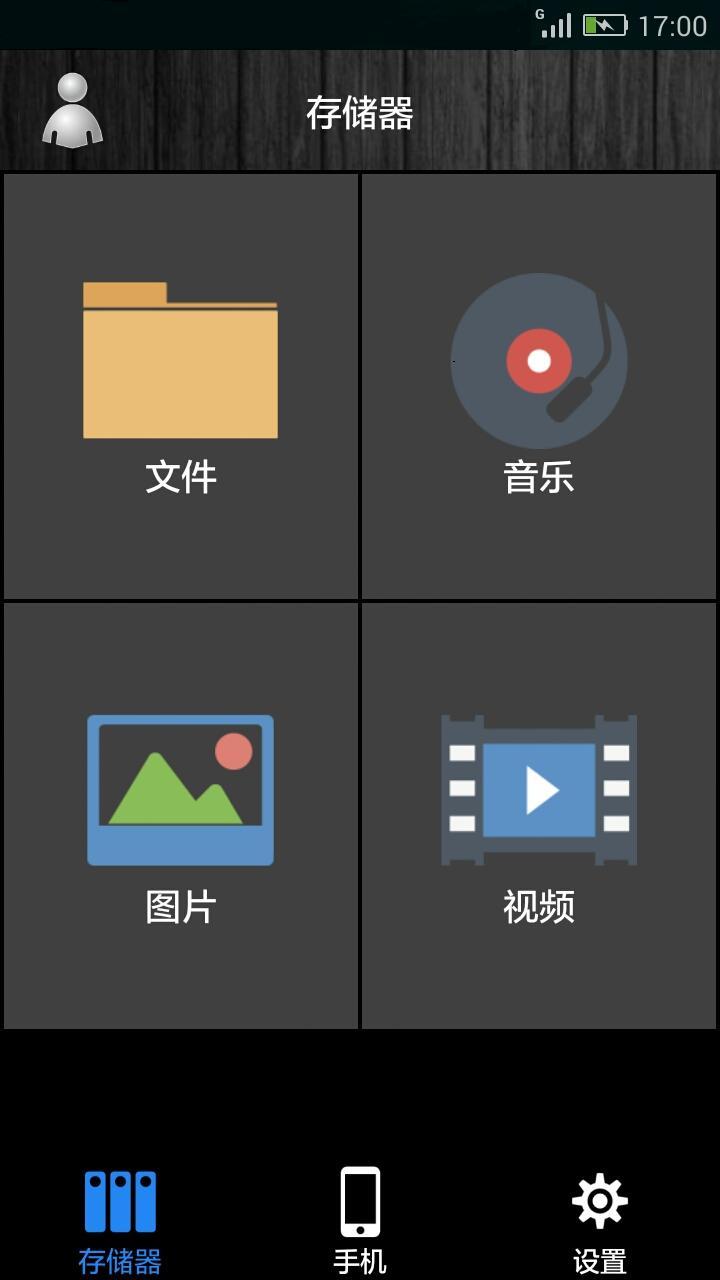The height and width of the screenshot is (1280, 720).
Task: Open the 文件 (Files) folder icon
Action: point(180,360)
